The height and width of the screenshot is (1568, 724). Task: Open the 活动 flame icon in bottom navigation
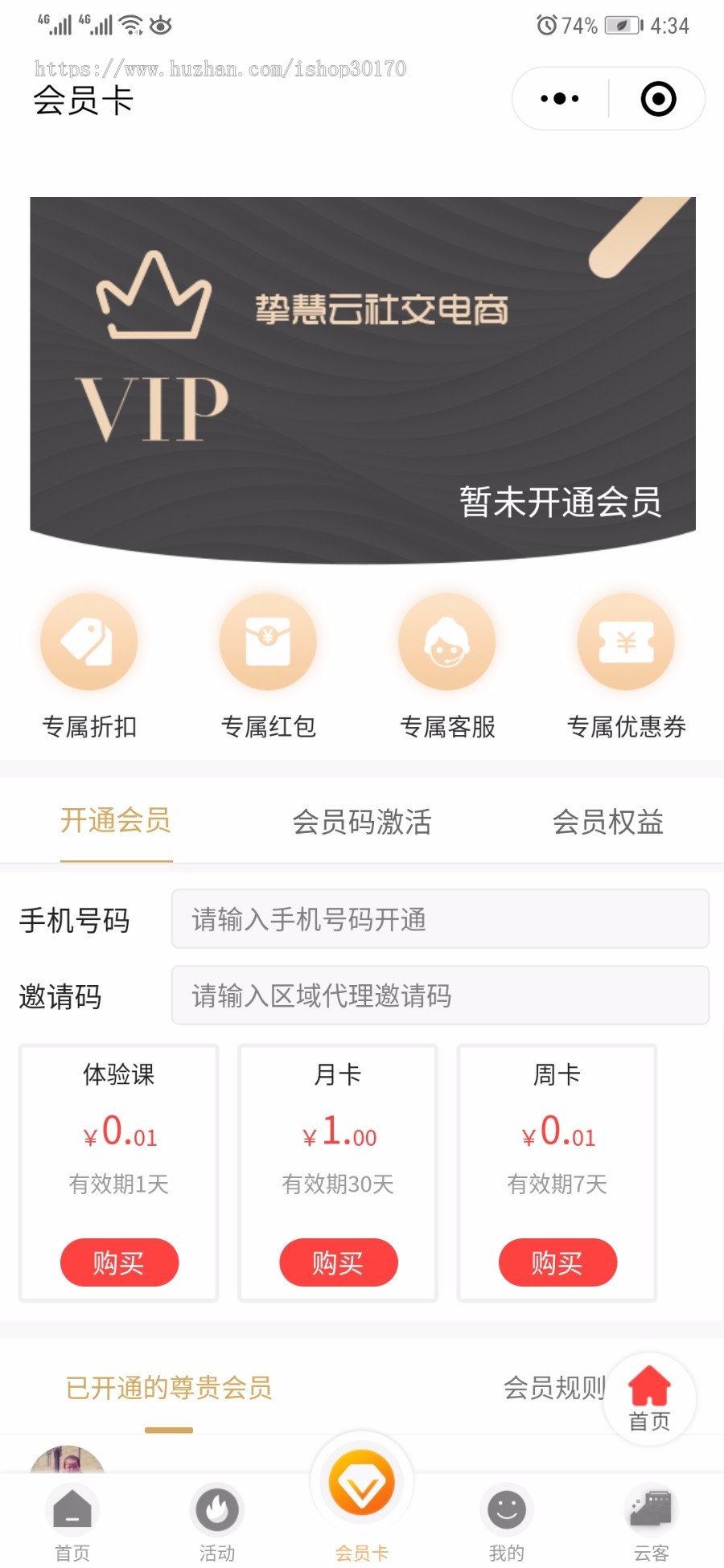coord(217,1512)
